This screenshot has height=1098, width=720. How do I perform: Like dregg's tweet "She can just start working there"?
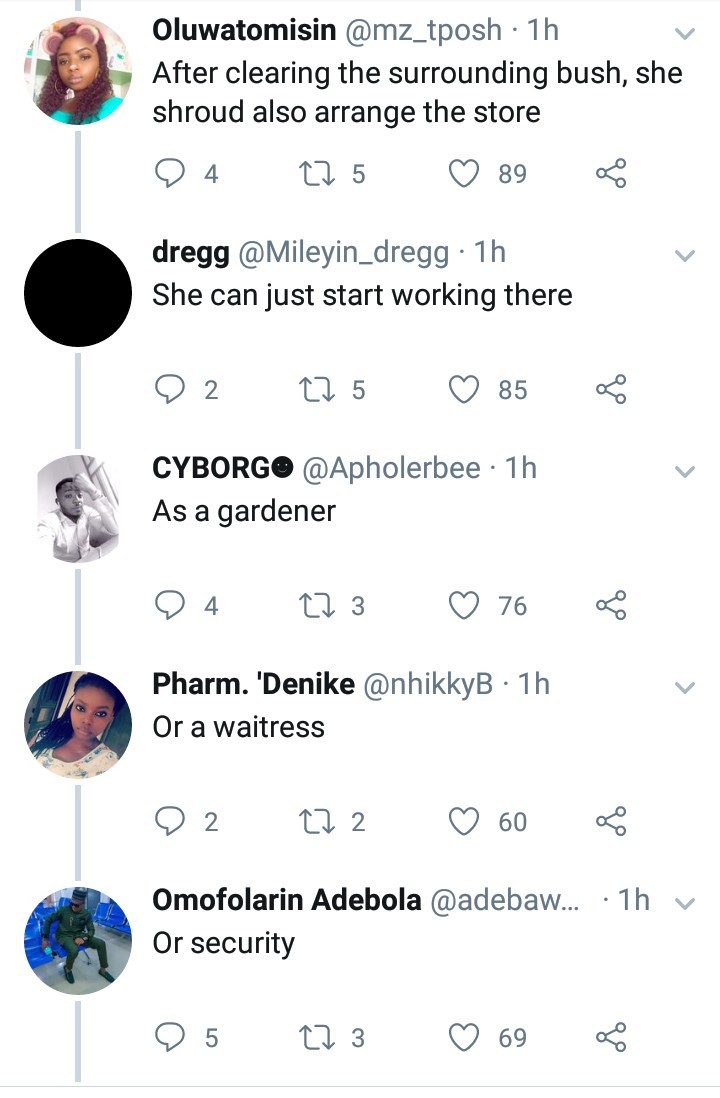coord(463,390)
